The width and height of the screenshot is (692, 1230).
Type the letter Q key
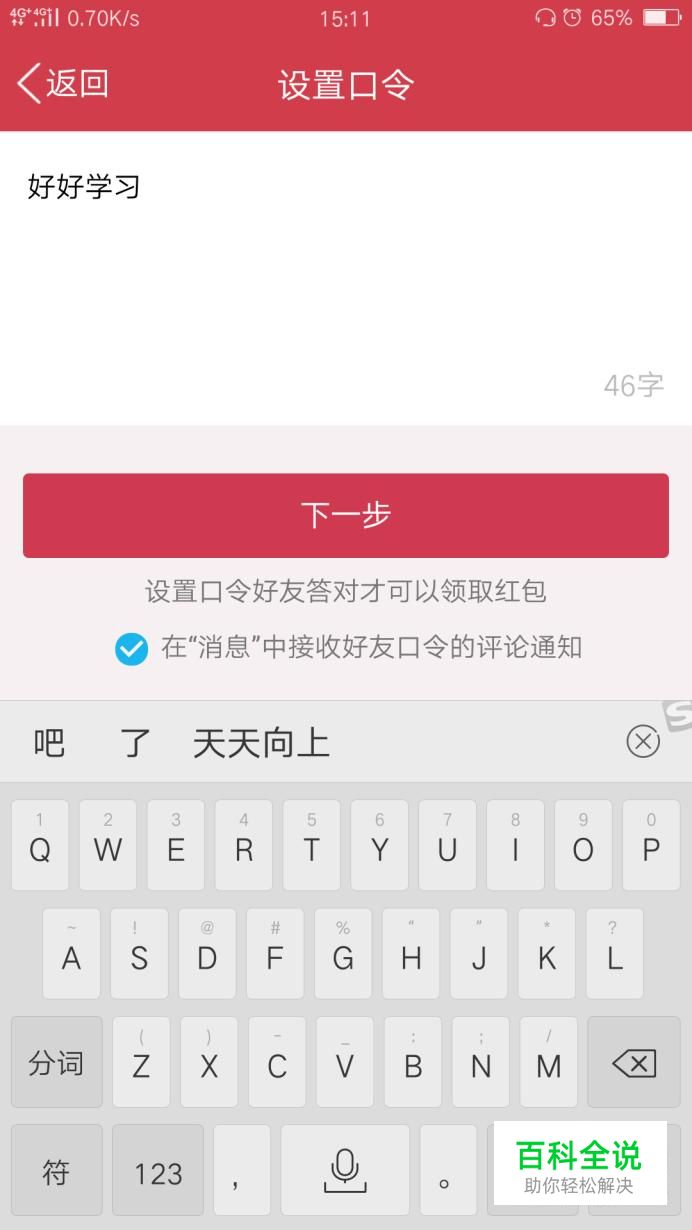click(40, 846)
